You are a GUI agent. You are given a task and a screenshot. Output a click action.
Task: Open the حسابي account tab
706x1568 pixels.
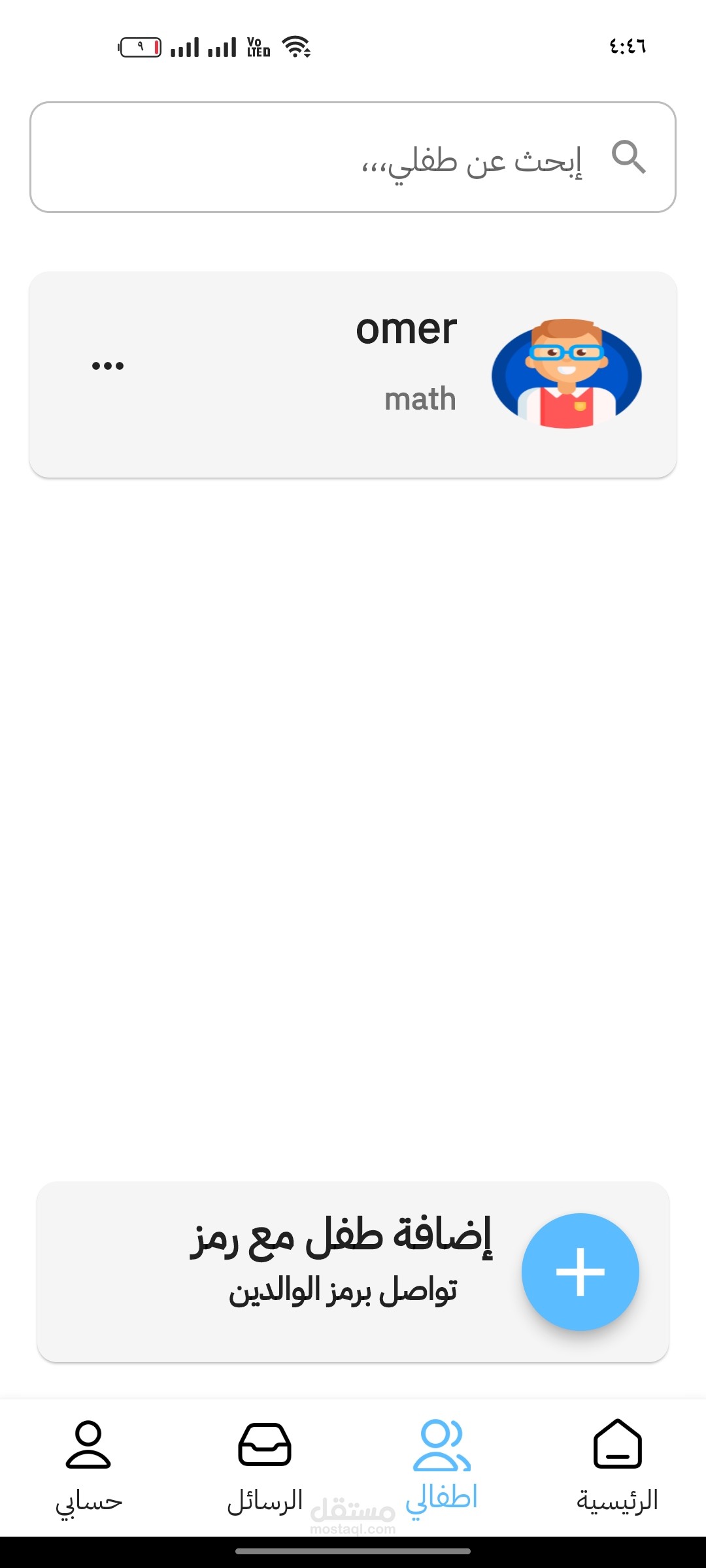pyautogui.click(x=89, y=1467)
